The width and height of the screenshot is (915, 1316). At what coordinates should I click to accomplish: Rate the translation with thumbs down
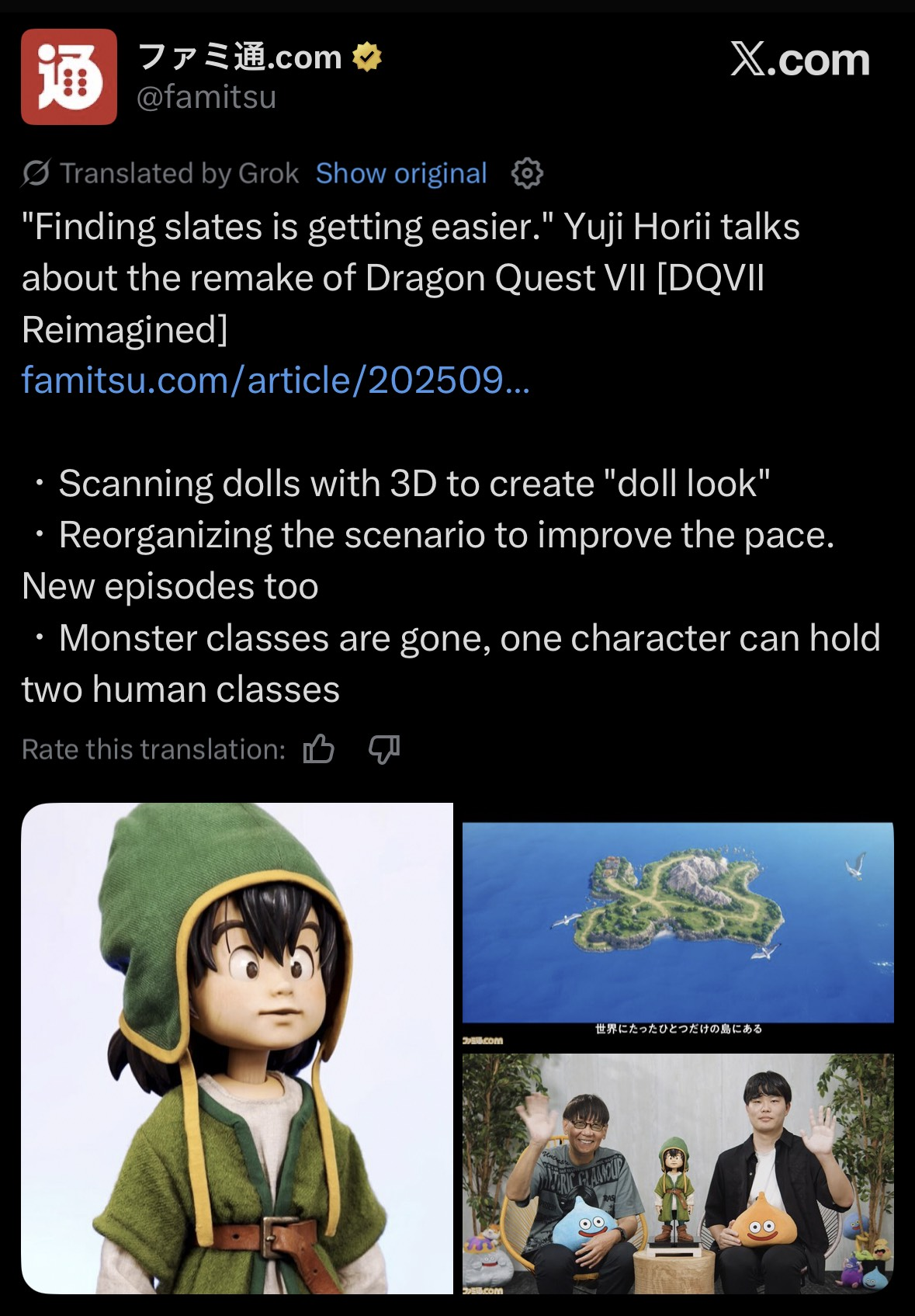click(x=384, y=749)
